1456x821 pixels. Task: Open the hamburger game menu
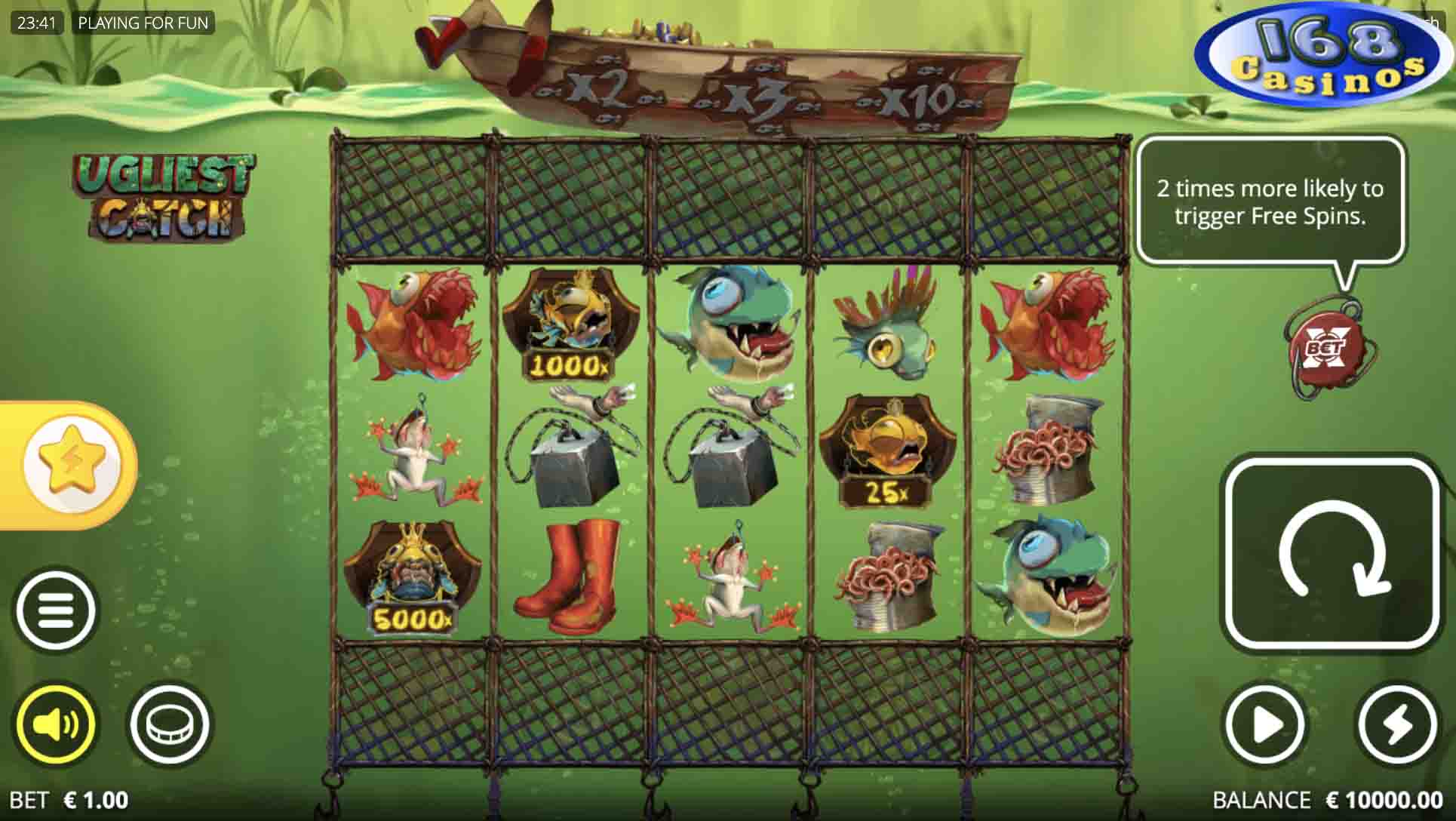(x=55, y=610)
